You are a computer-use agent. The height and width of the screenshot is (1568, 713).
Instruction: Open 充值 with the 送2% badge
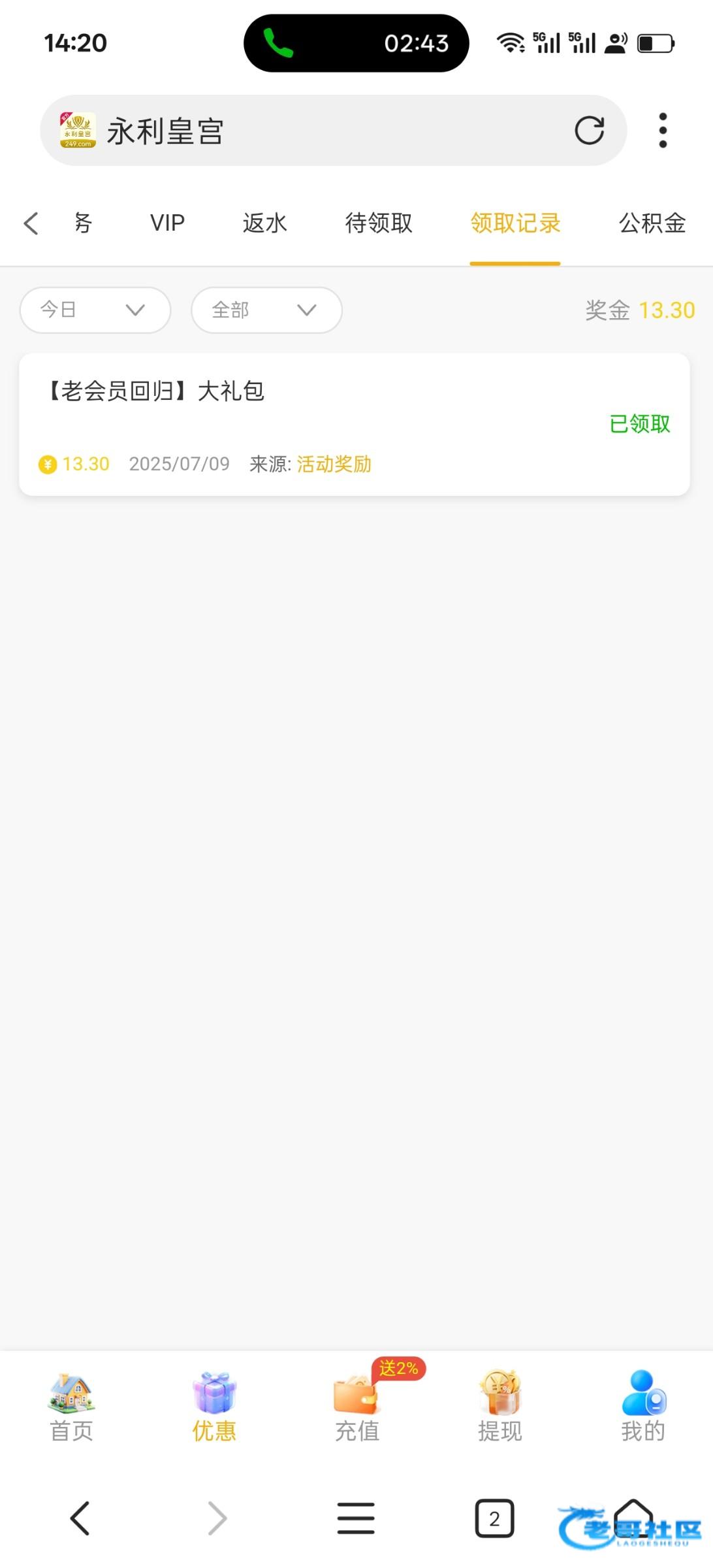tap(357, 1407)
